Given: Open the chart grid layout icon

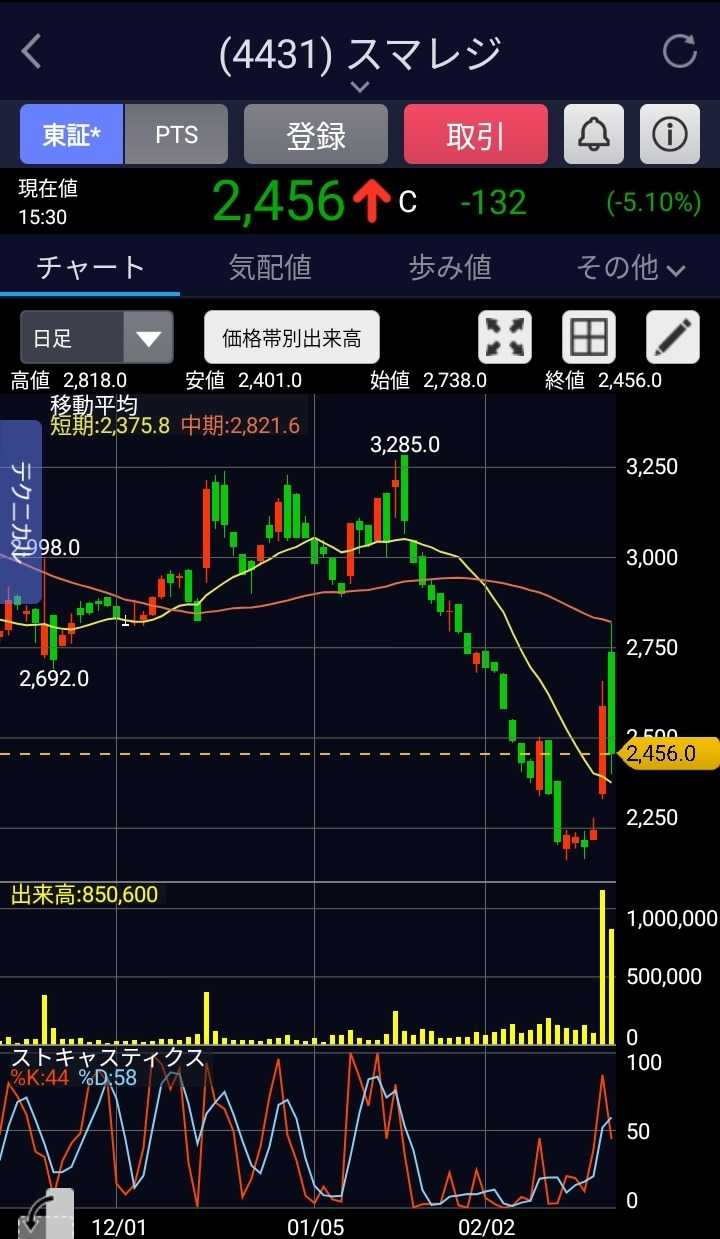Looking at the screenshot, I should (x=589, y=337).
